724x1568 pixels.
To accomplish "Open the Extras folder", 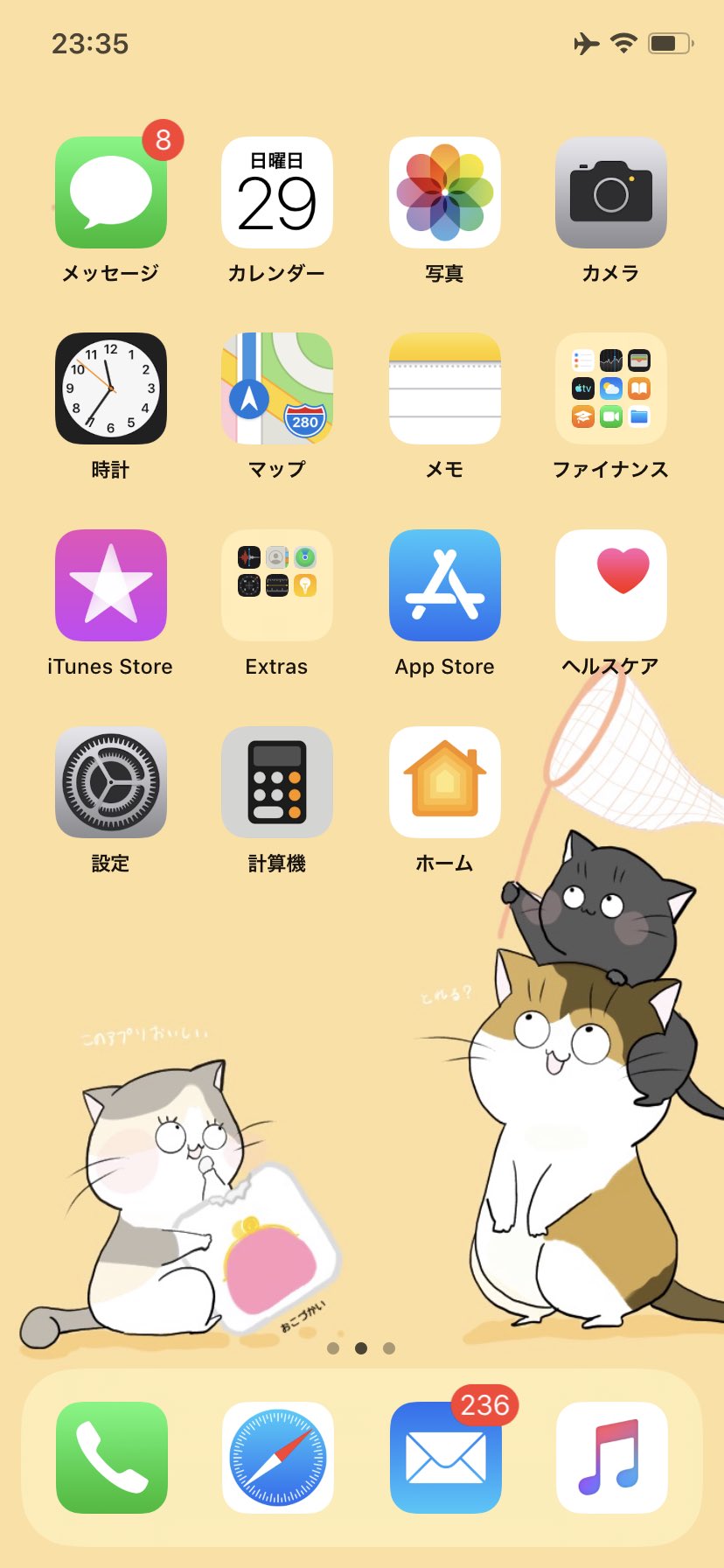I will pos(277,585).
